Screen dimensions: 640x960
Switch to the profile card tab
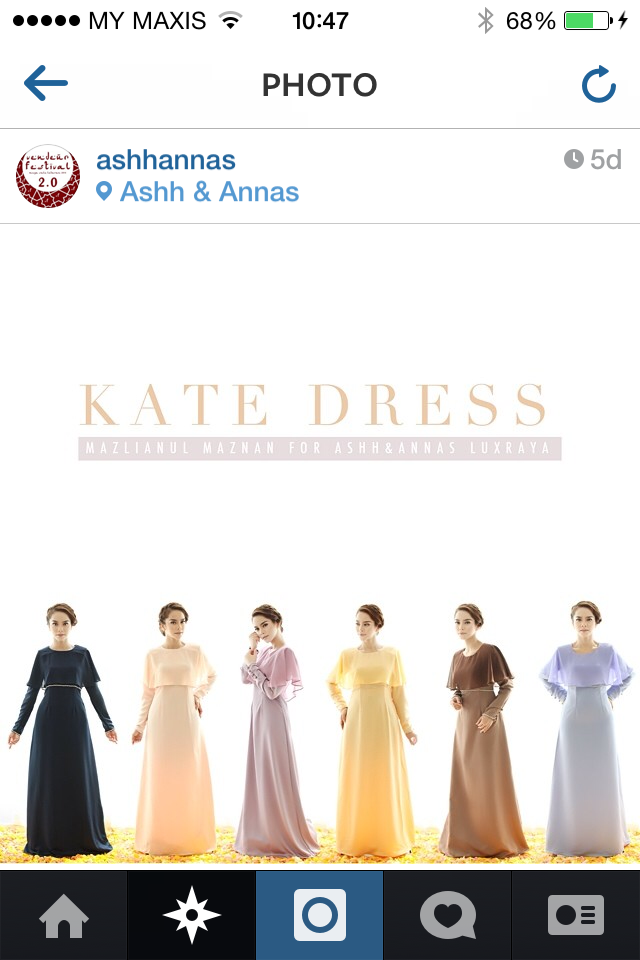pos(576,915)
